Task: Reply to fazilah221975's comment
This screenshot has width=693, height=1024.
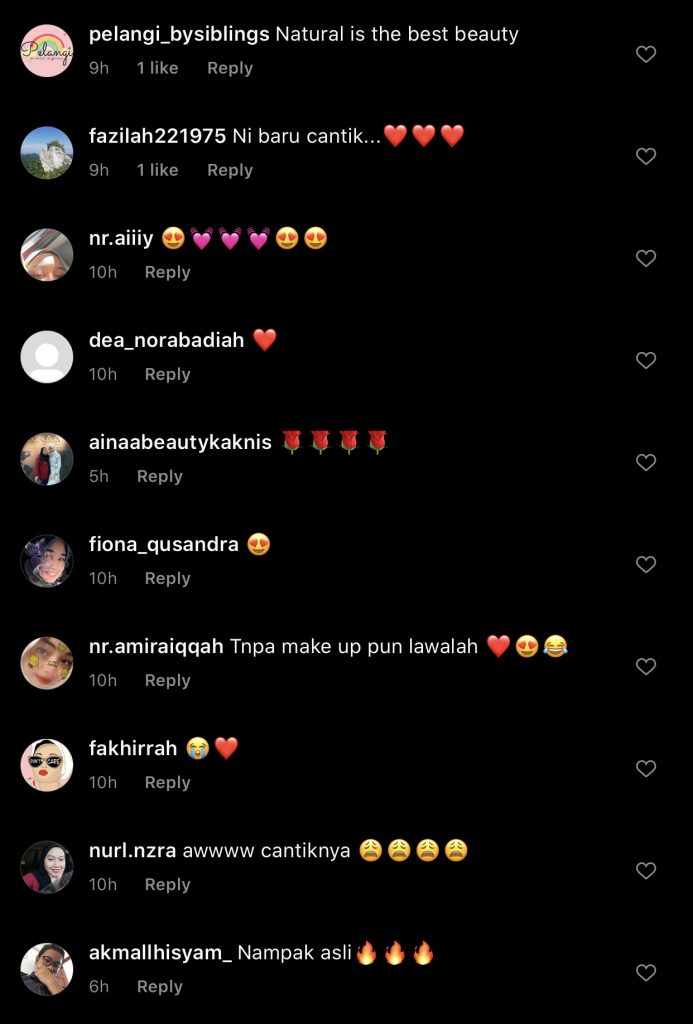Action: (x=229, y=170)
